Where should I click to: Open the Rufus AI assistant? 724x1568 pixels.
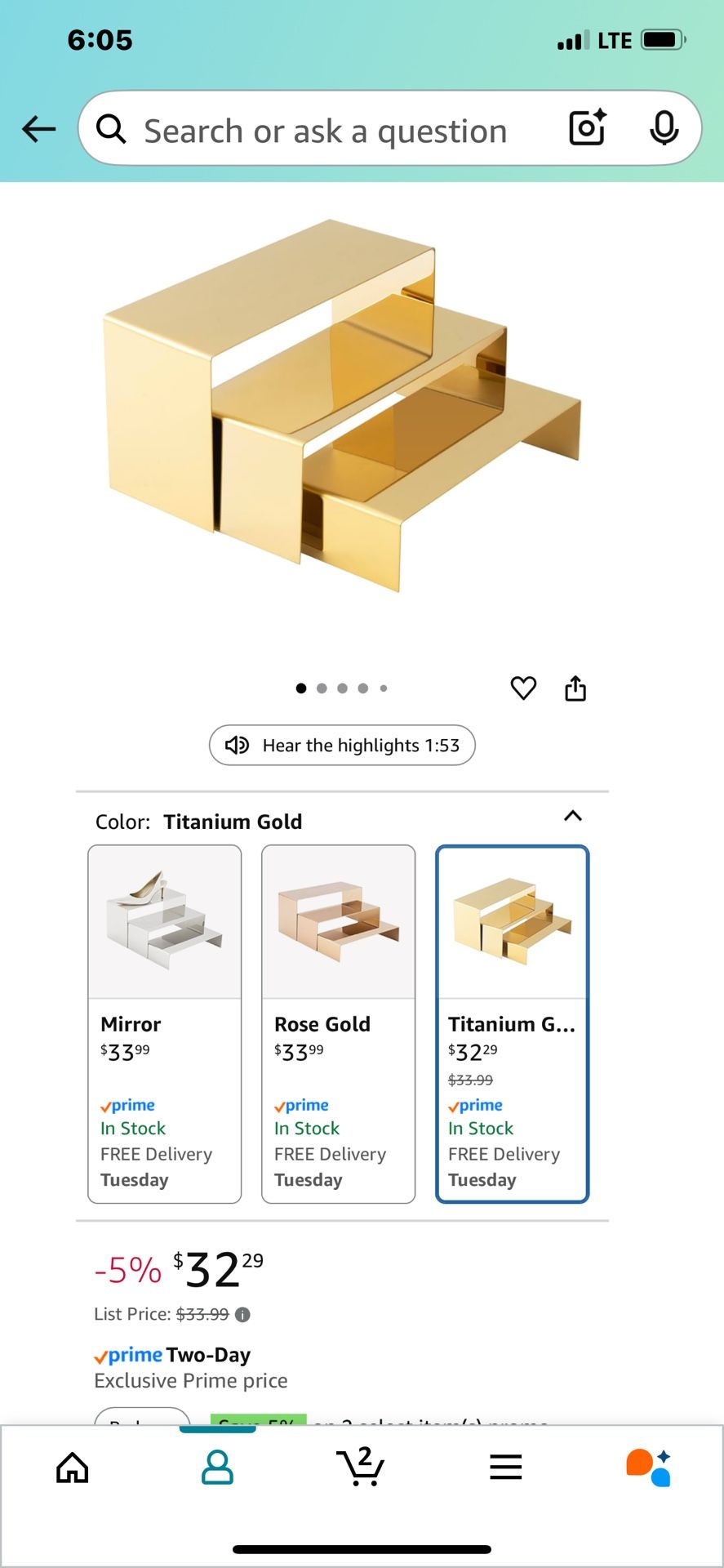tap(649, 1468)
